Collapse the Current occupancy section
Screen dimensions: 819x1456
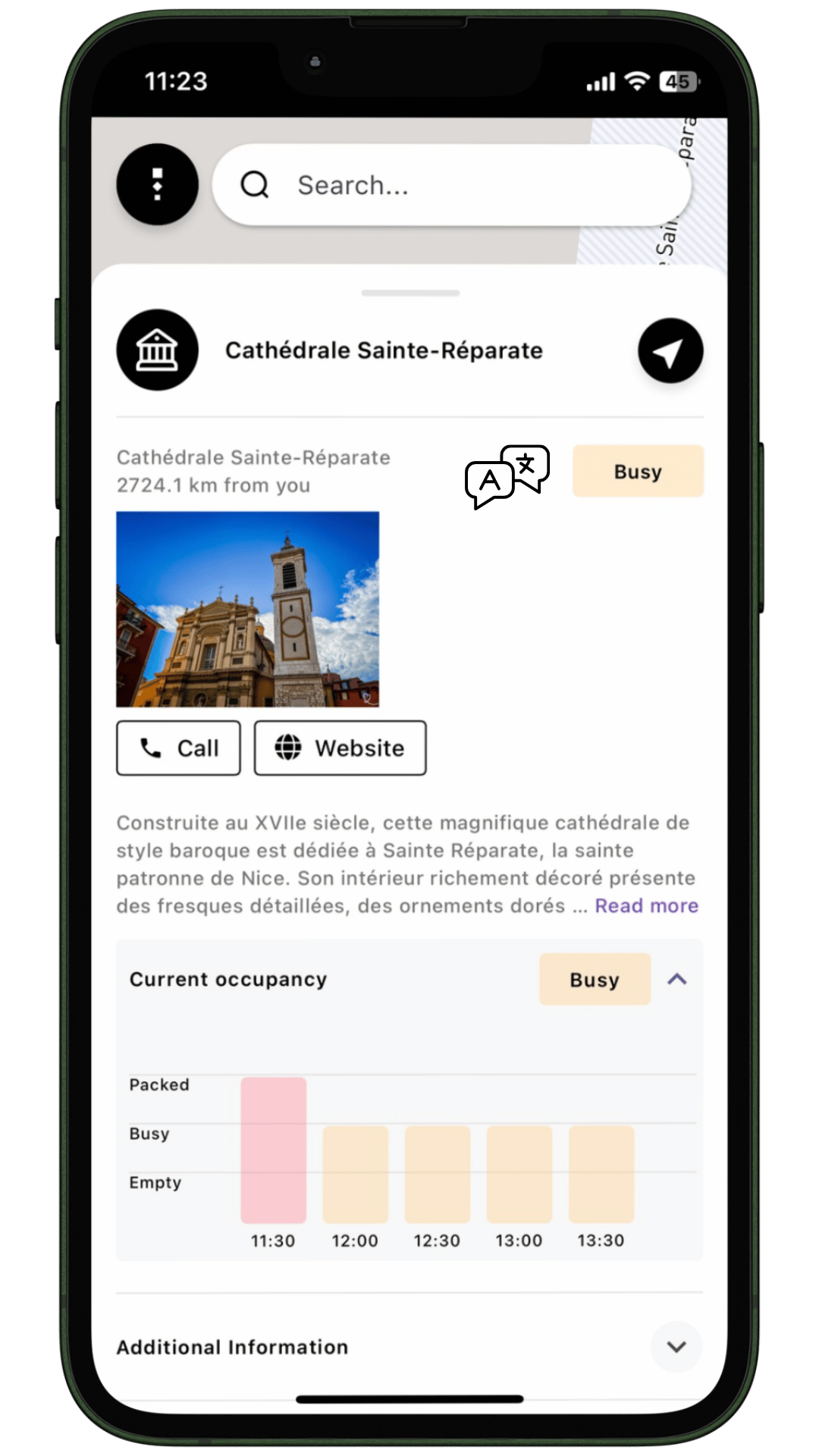point(676,979)
